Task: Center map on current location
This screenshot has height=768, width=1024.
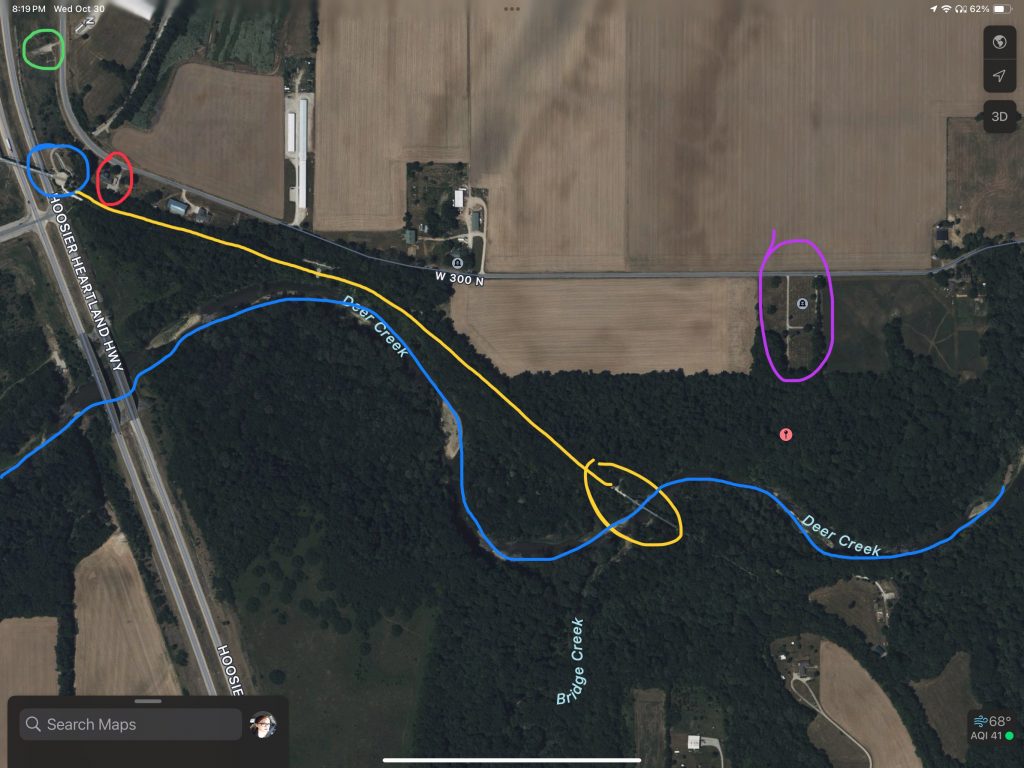Action: pos(998,77)
